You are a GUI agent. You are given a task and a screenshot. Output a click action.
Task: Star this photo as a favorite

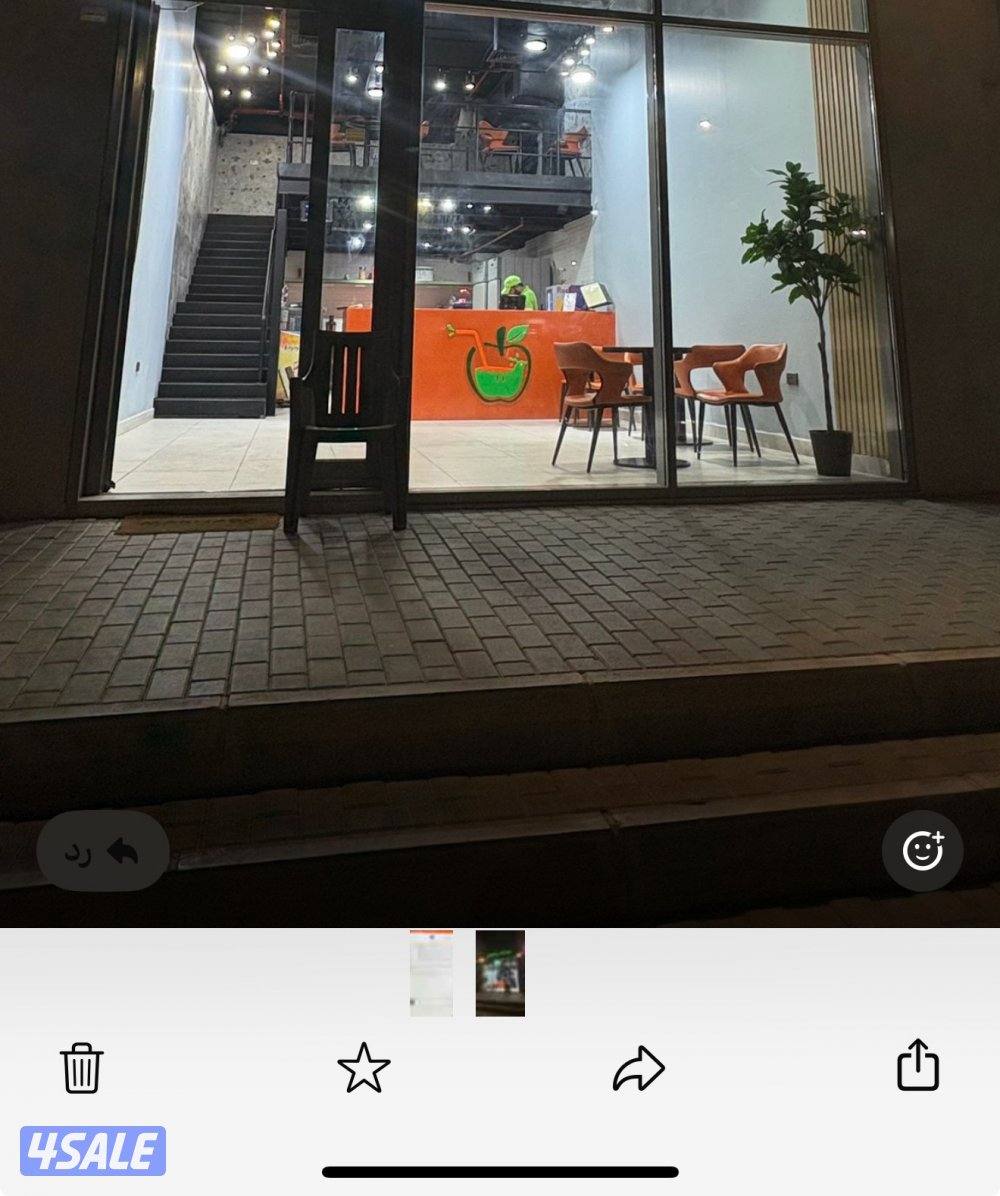point(364,1068)
